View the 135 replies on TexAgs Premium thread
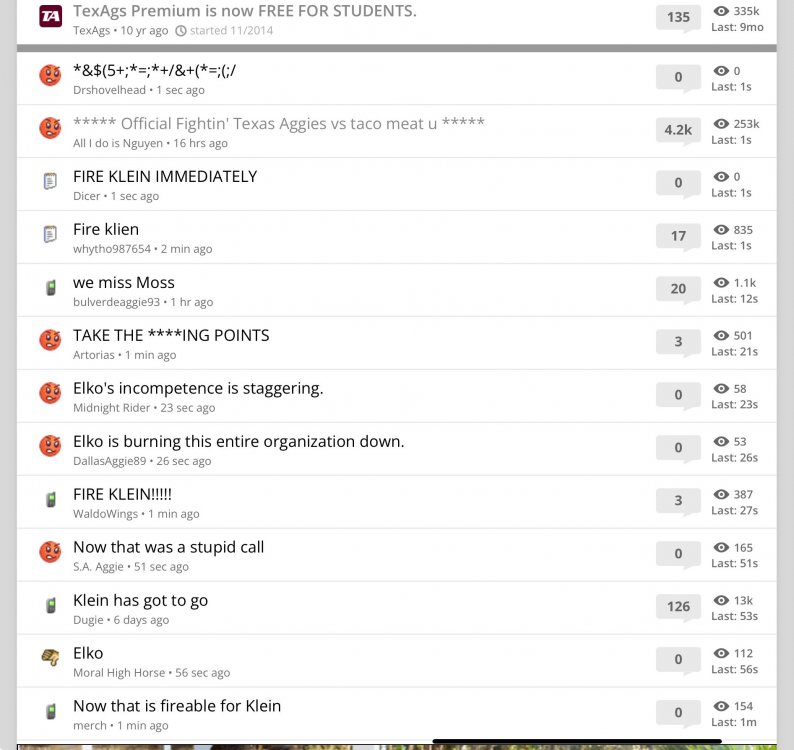 678,17
